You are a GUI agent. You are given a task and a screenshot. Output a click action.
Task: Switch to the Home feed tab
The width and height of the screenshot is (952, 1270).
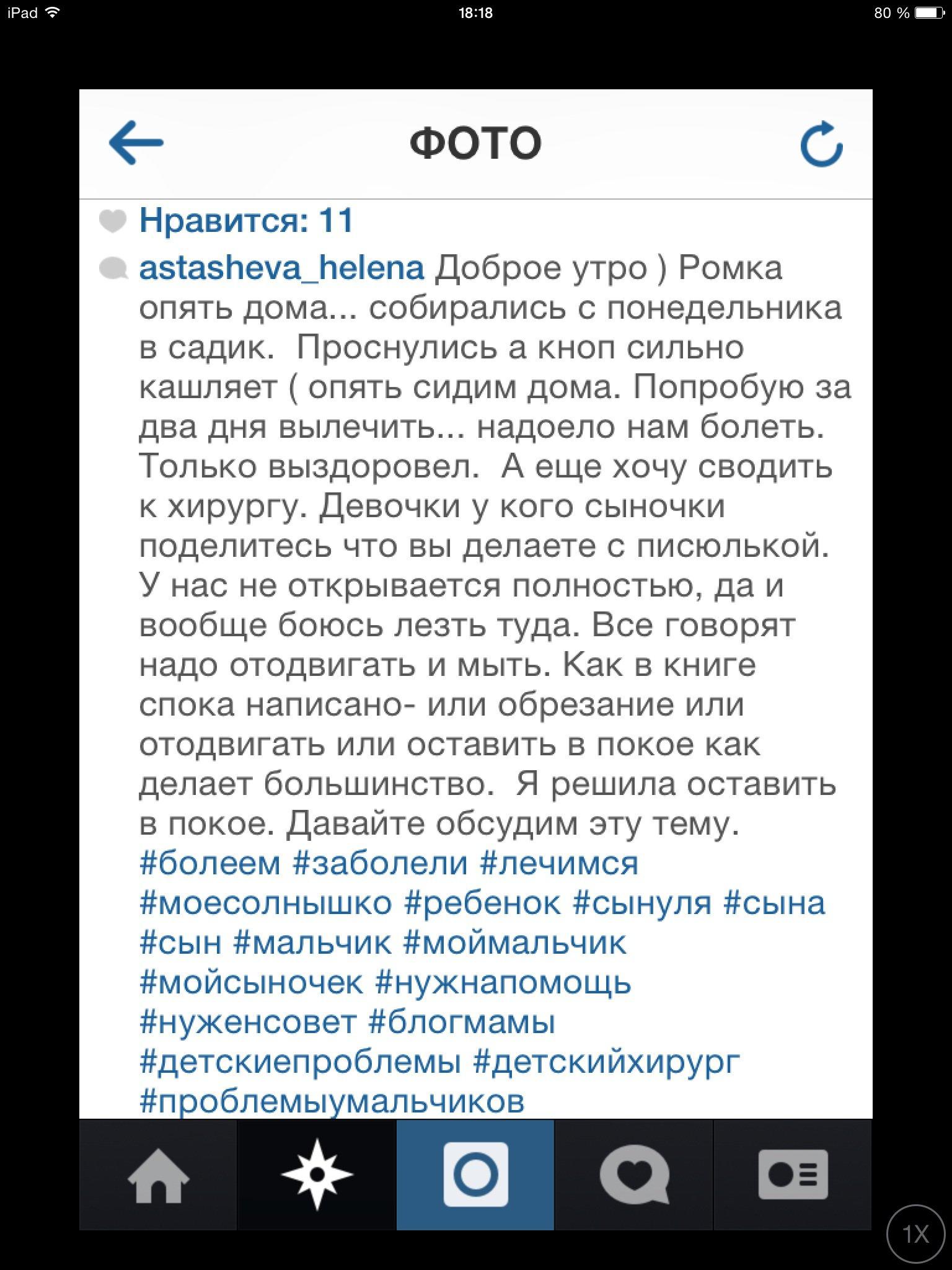pyautogui.click(x=158, y=1175)
